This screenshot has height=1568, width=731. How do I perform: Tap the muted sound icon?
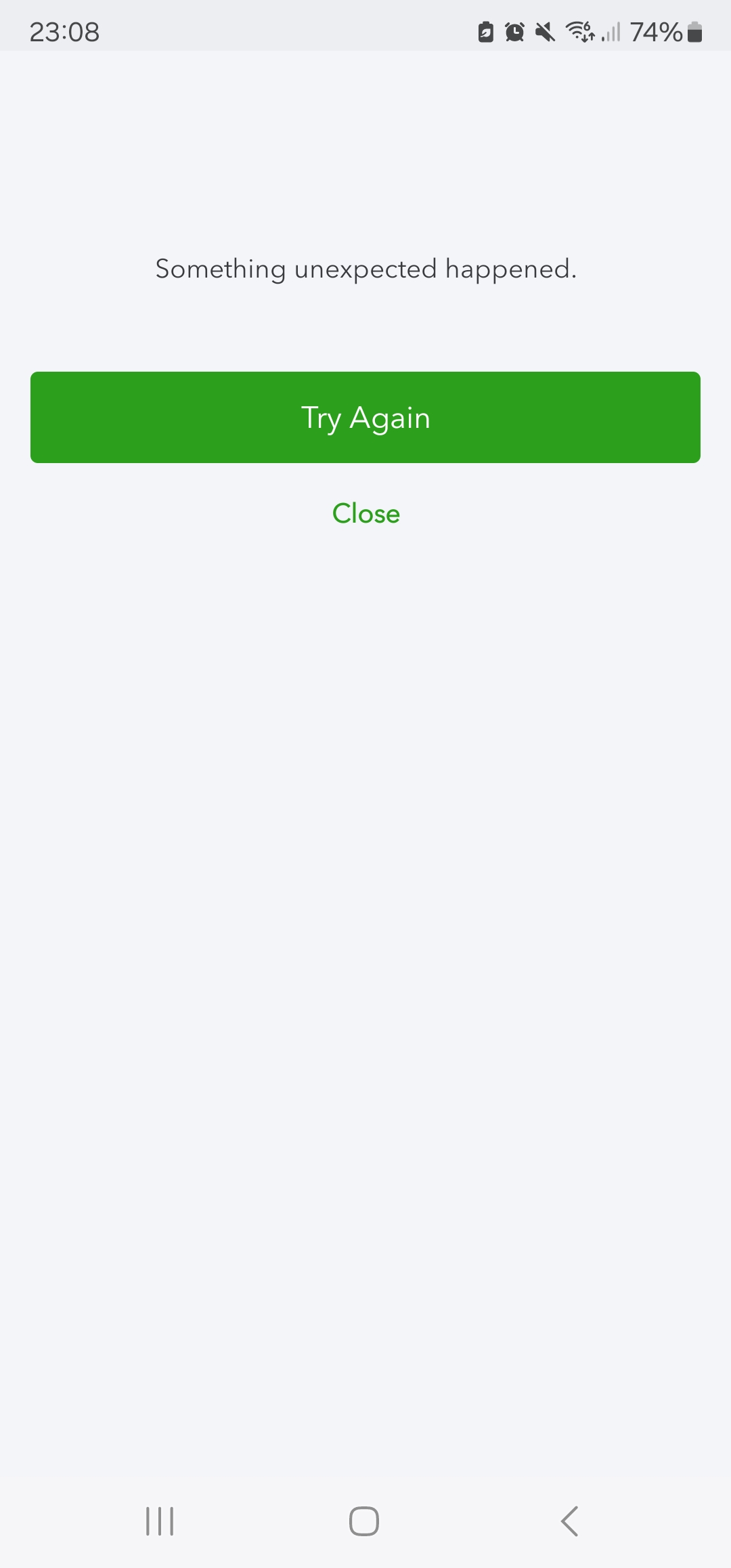[x=544, y=31]
